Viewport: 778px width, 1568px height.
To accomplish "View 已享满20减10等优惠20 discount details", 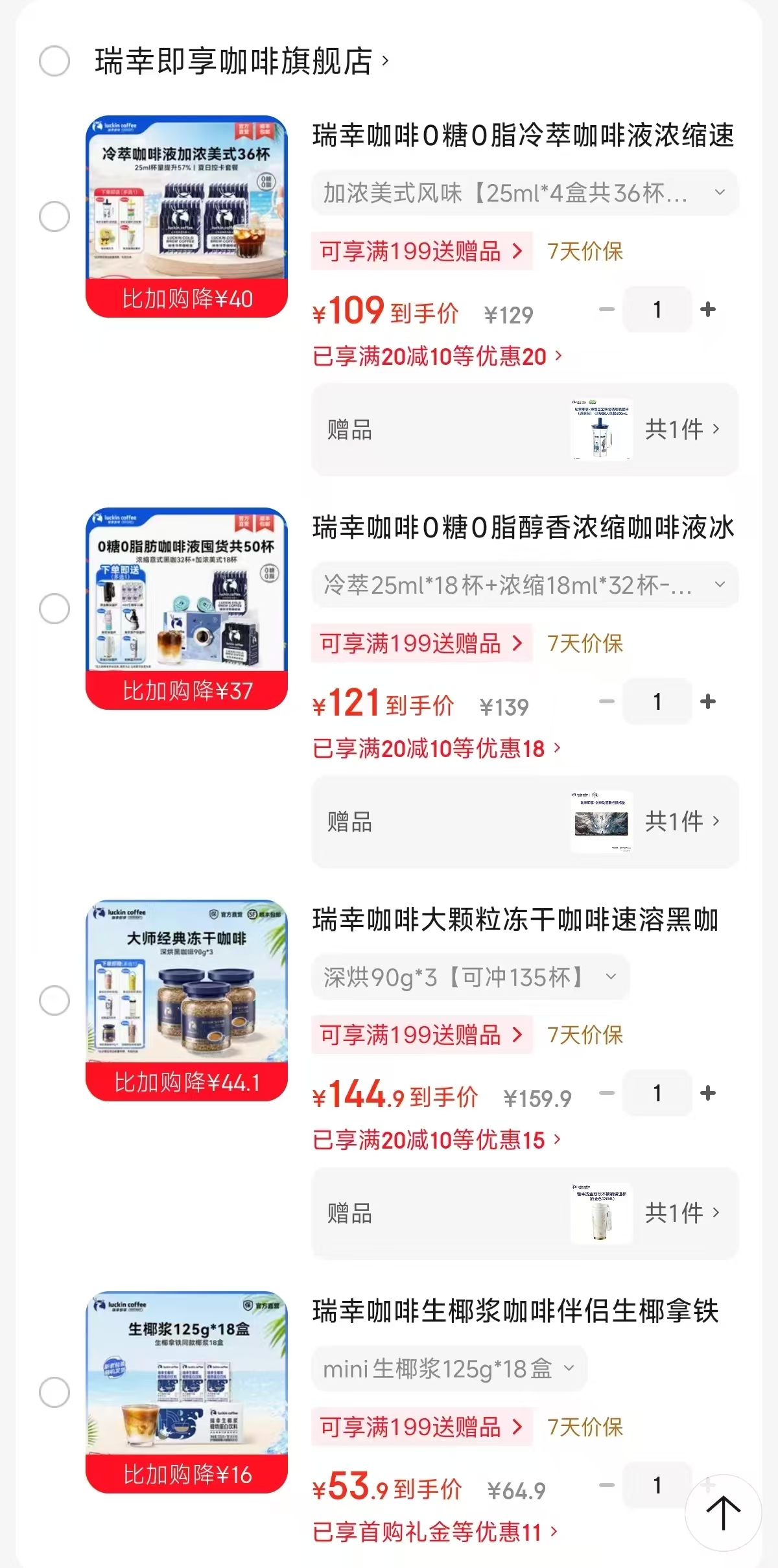I will pyautogui.click(x=438, y=357).
